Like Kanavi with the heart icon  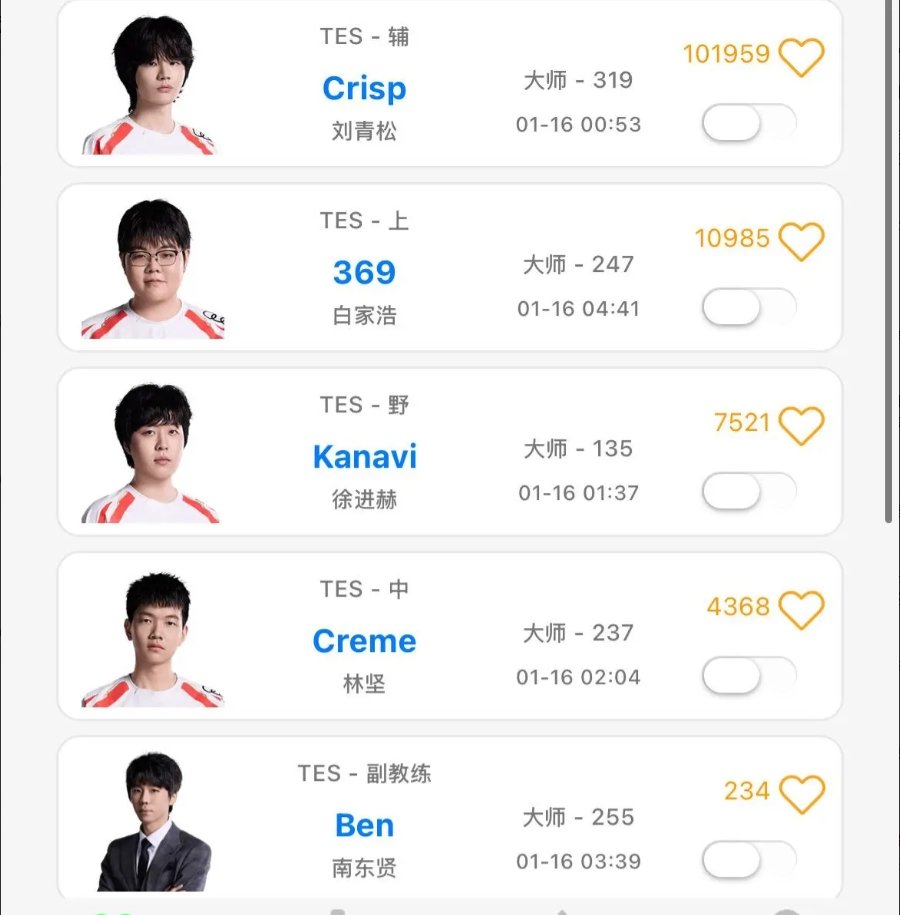coord(800,424)
